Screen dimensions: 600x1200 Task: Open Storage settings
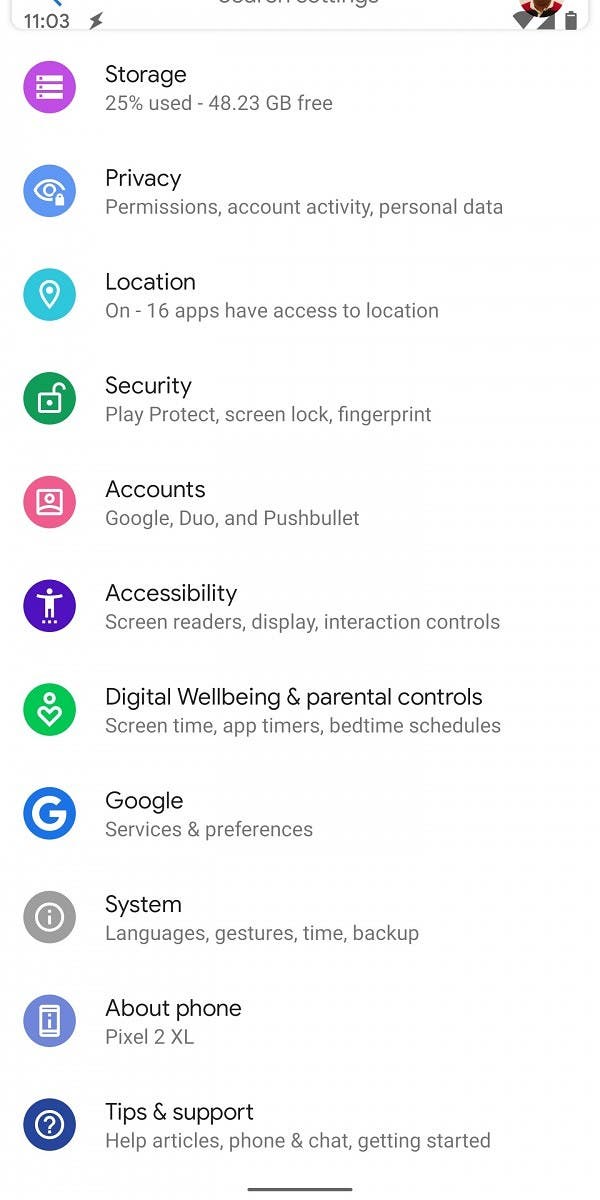point(300,88)
